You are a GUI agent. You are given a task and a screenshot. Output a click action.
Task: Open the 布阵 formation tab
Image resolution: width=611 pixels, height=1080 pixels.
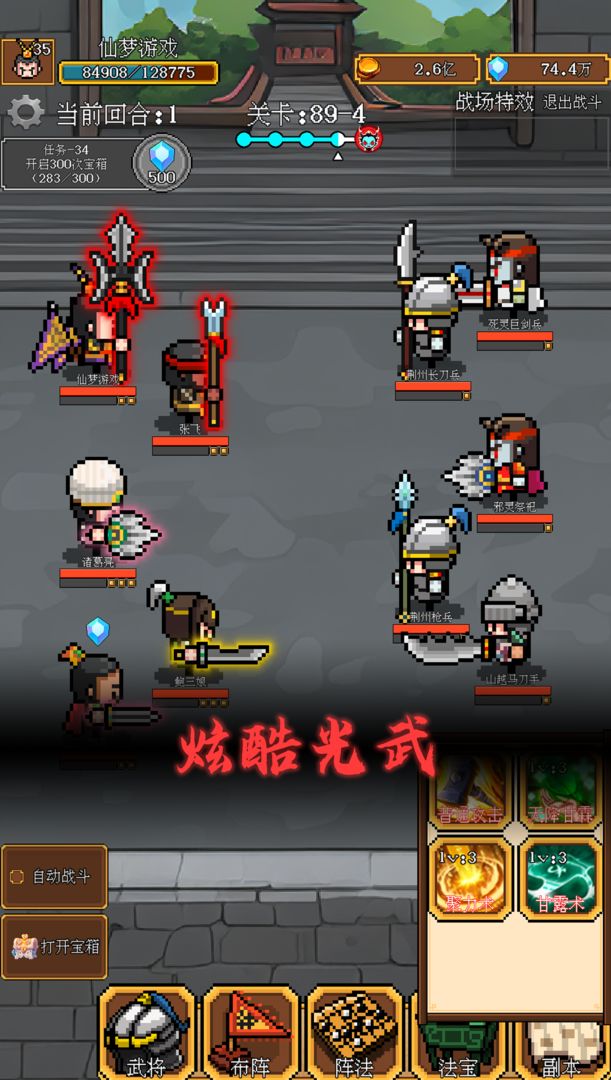click(x=250, y=1036)
